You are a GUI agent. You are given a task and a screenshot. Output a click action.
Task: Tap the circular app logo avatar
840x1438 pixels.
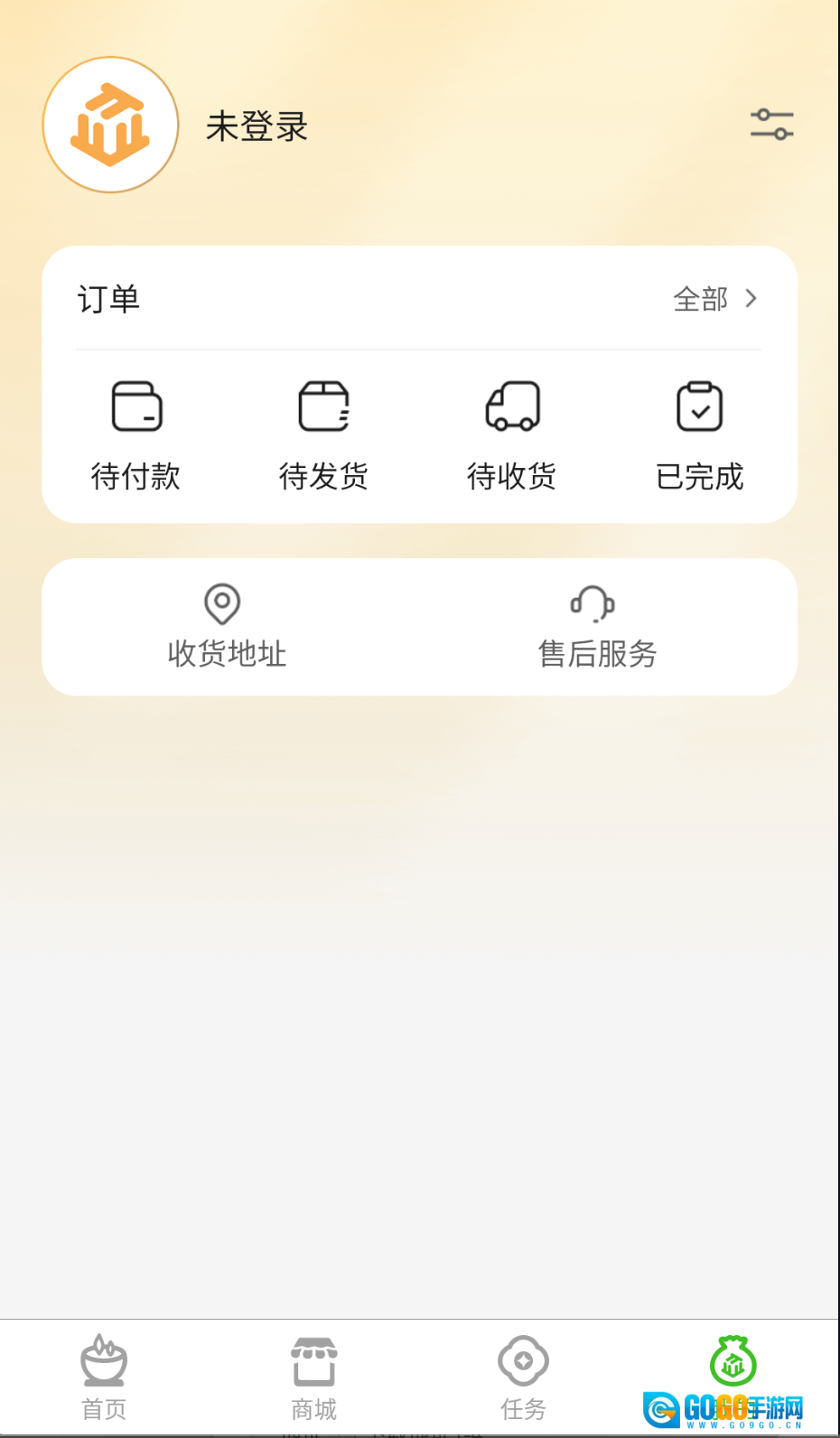(110, 124)
